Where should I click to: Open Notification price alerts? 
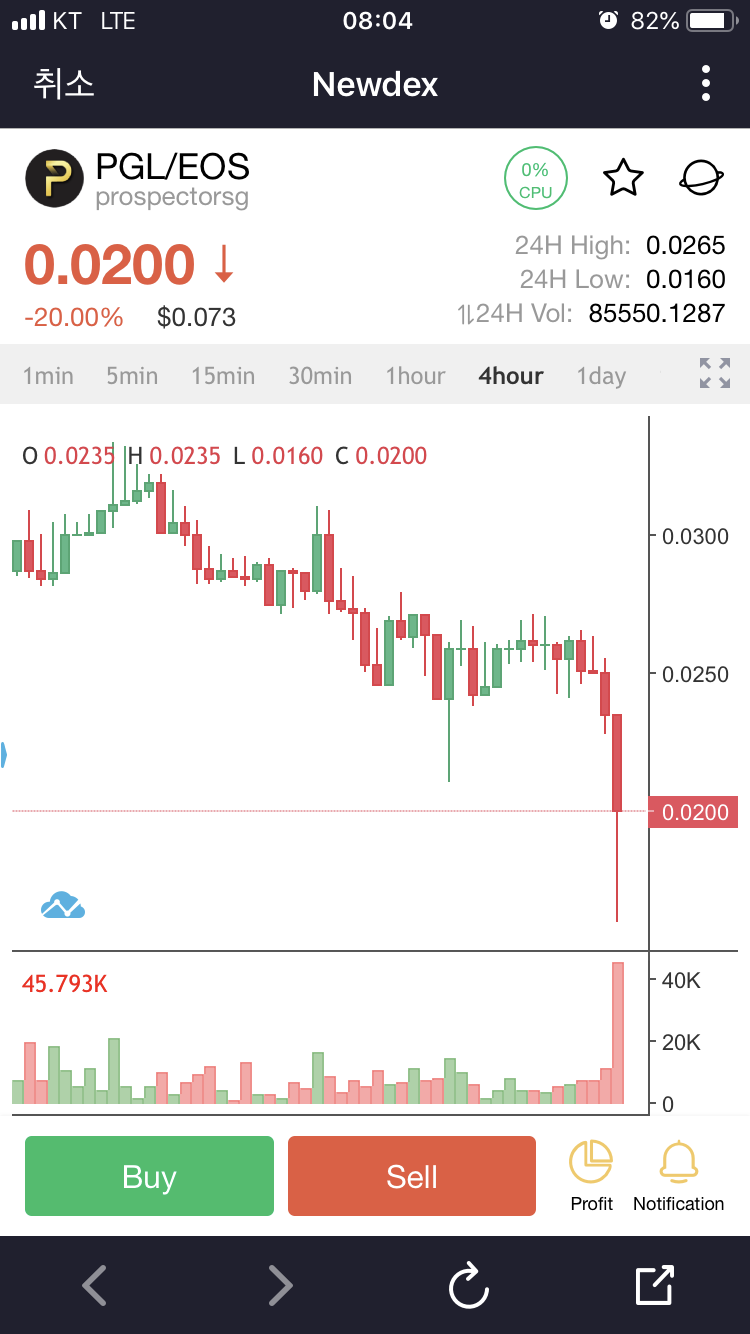[678, 1176]
